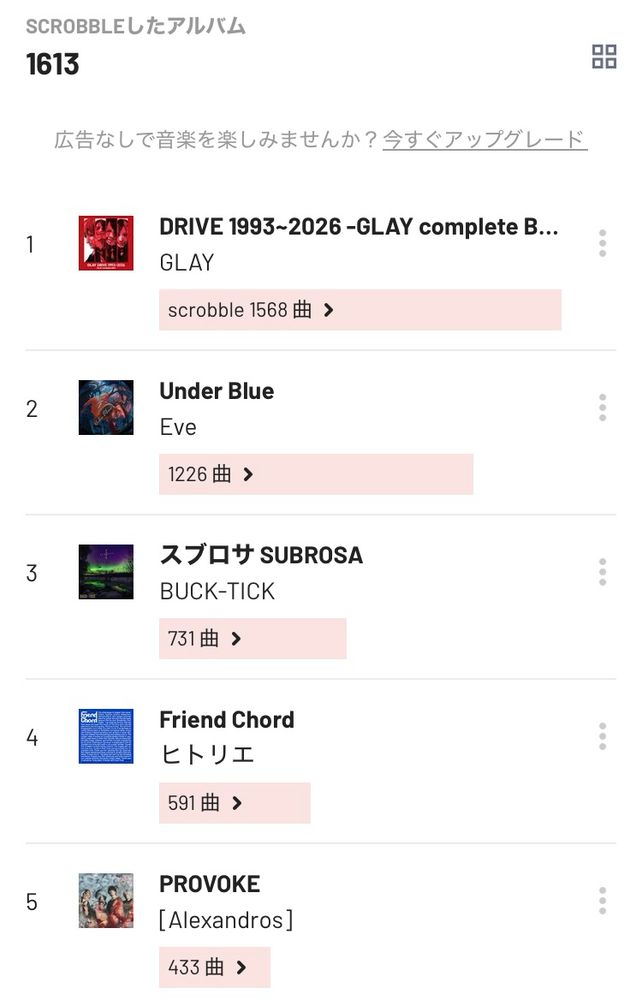View scrobble 1568 曲 for GLAY album

[x=251, y=310]
